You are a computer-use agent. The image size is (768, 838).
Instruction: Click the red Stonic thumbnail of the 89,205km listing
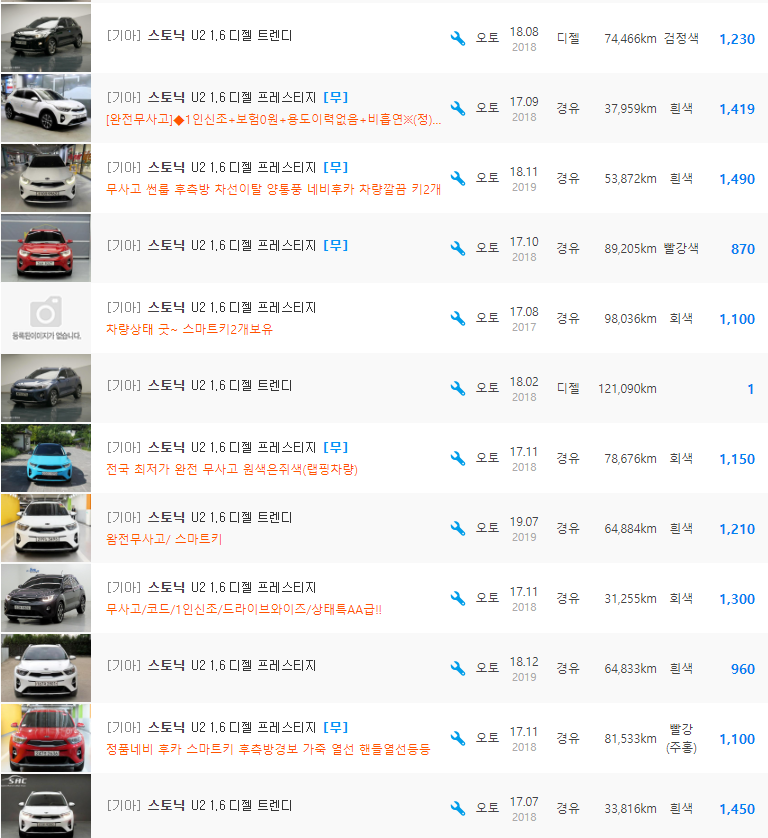(x=45, y=246)
